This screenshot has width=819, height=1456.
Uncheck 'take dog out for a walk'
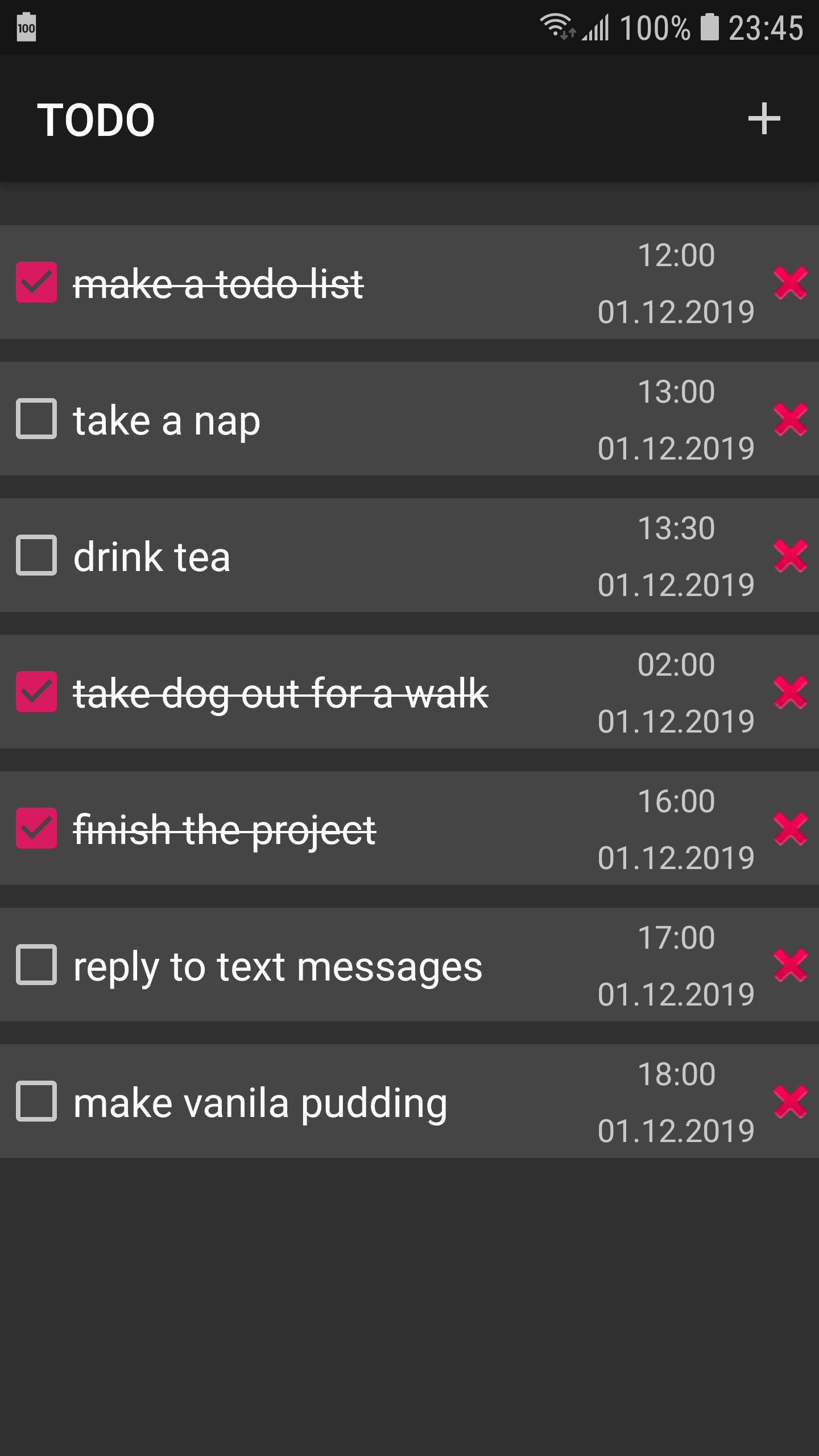tap(36, 692)
